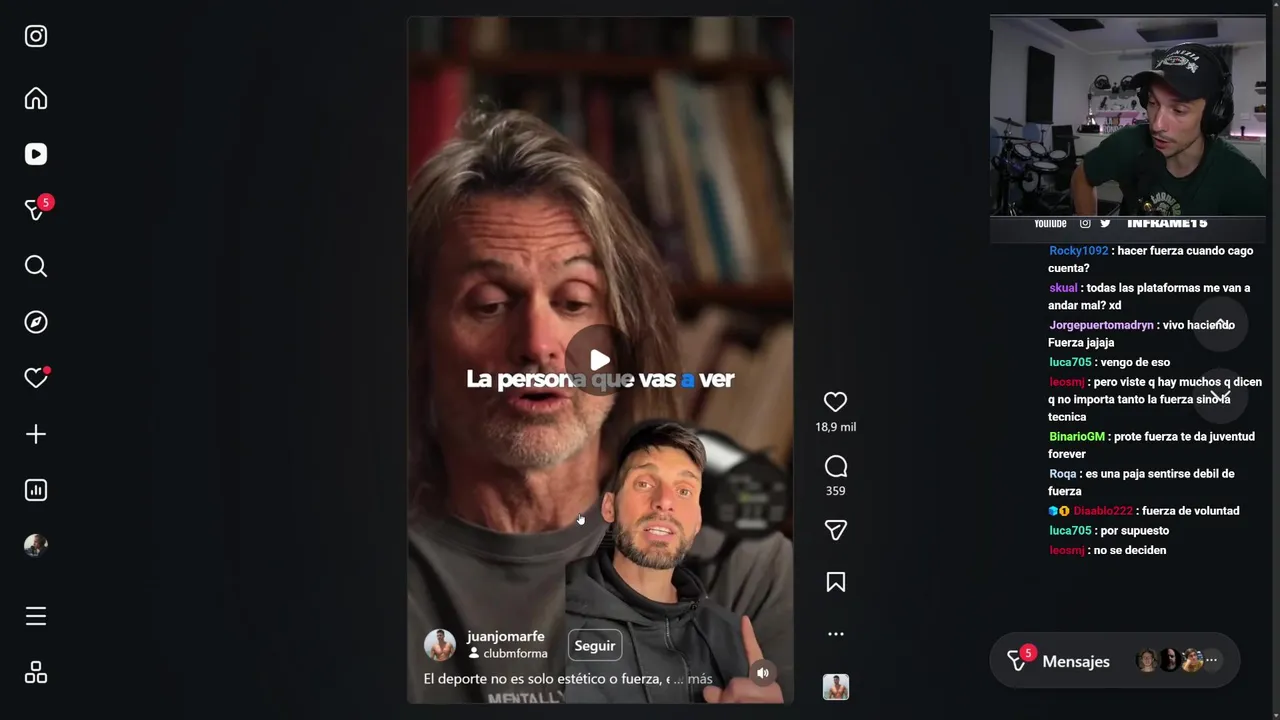Open the Explore compass

pyautogui.click(x=36, y=322)
